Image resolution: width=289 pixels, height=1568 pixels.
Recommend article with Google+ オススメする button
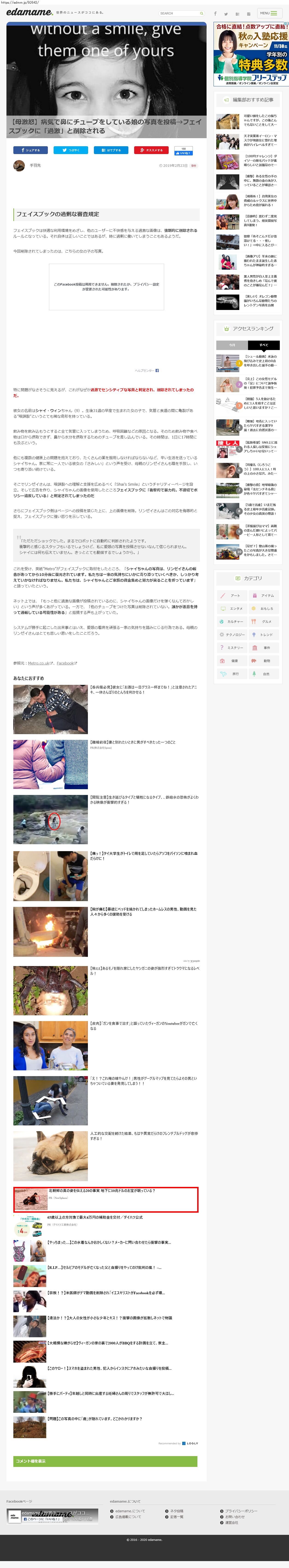[x=151, y=150]
